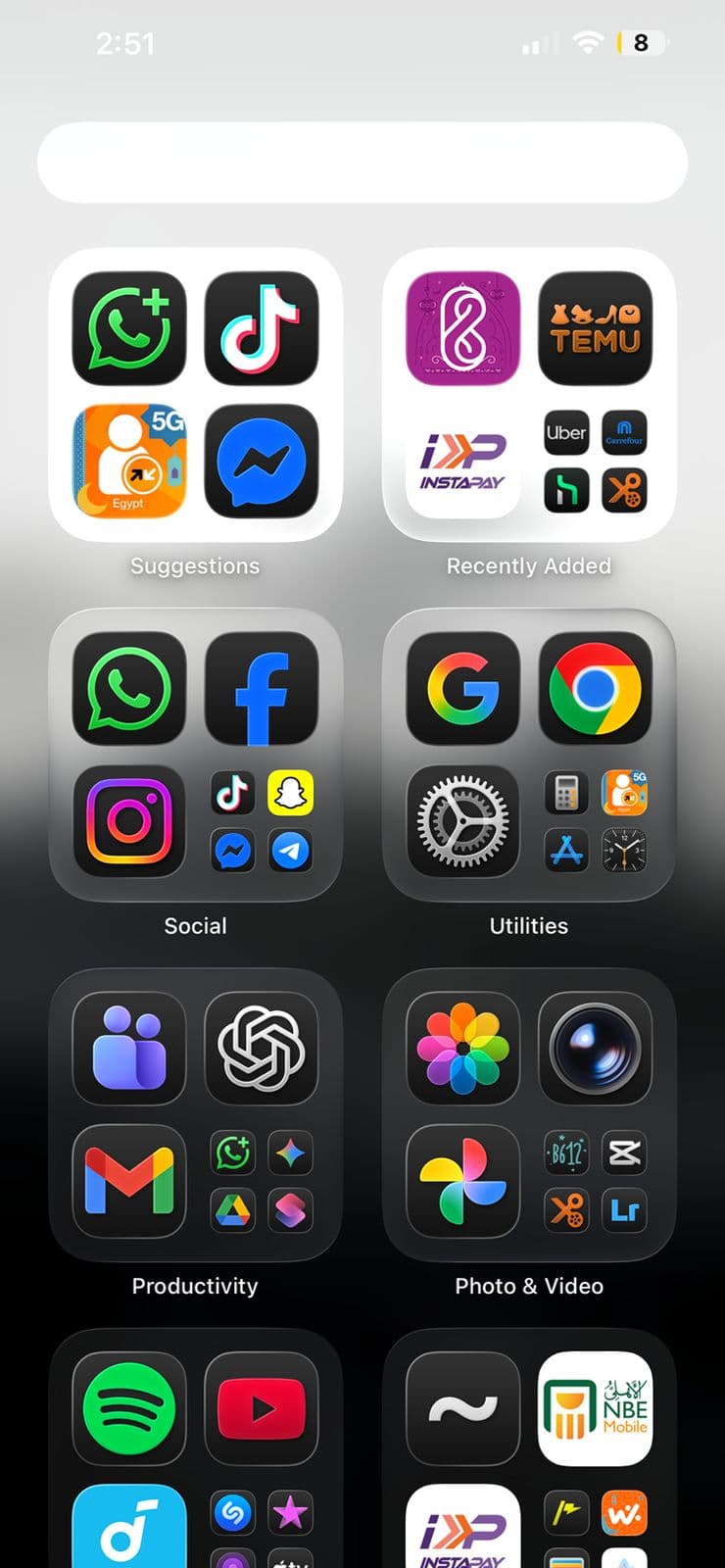
Task: Launch InstaPay in Recently Added
Action: [x=462, y=461]
